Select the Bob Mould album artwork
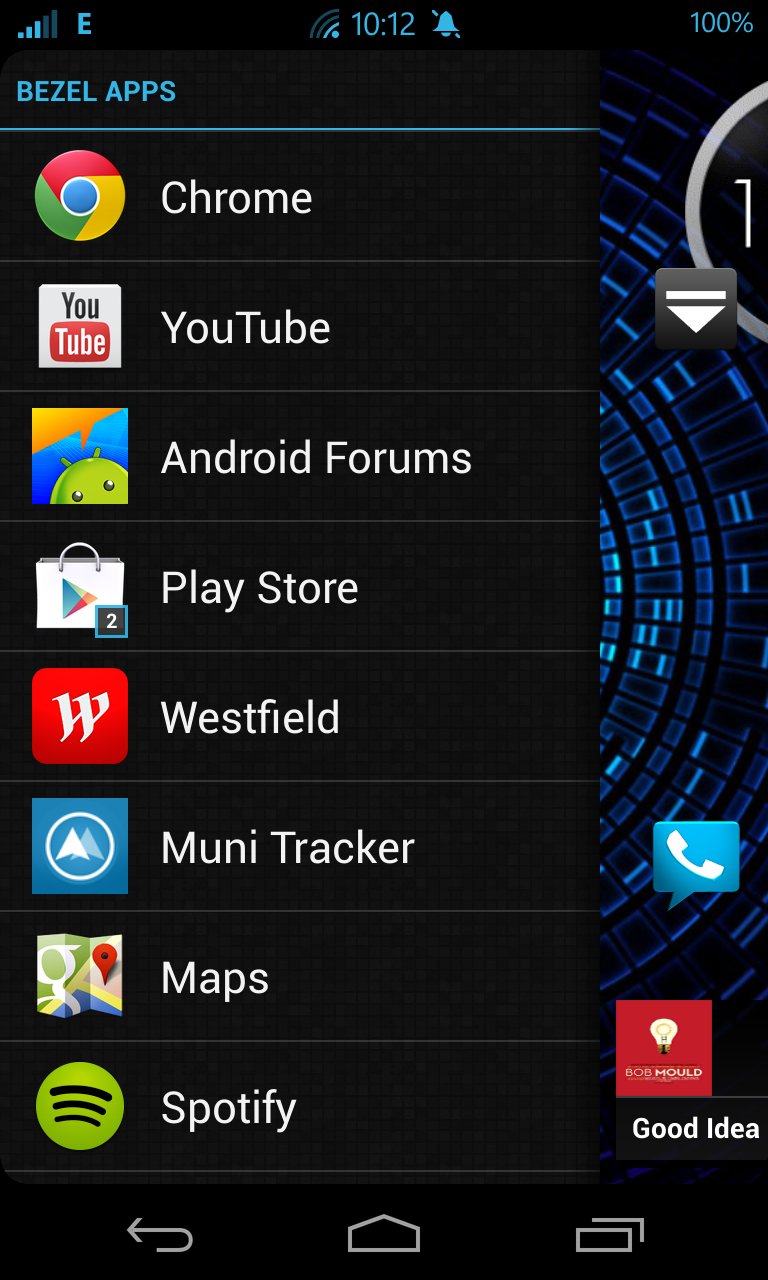The image size is (768, 1280). click(664, 1048)
